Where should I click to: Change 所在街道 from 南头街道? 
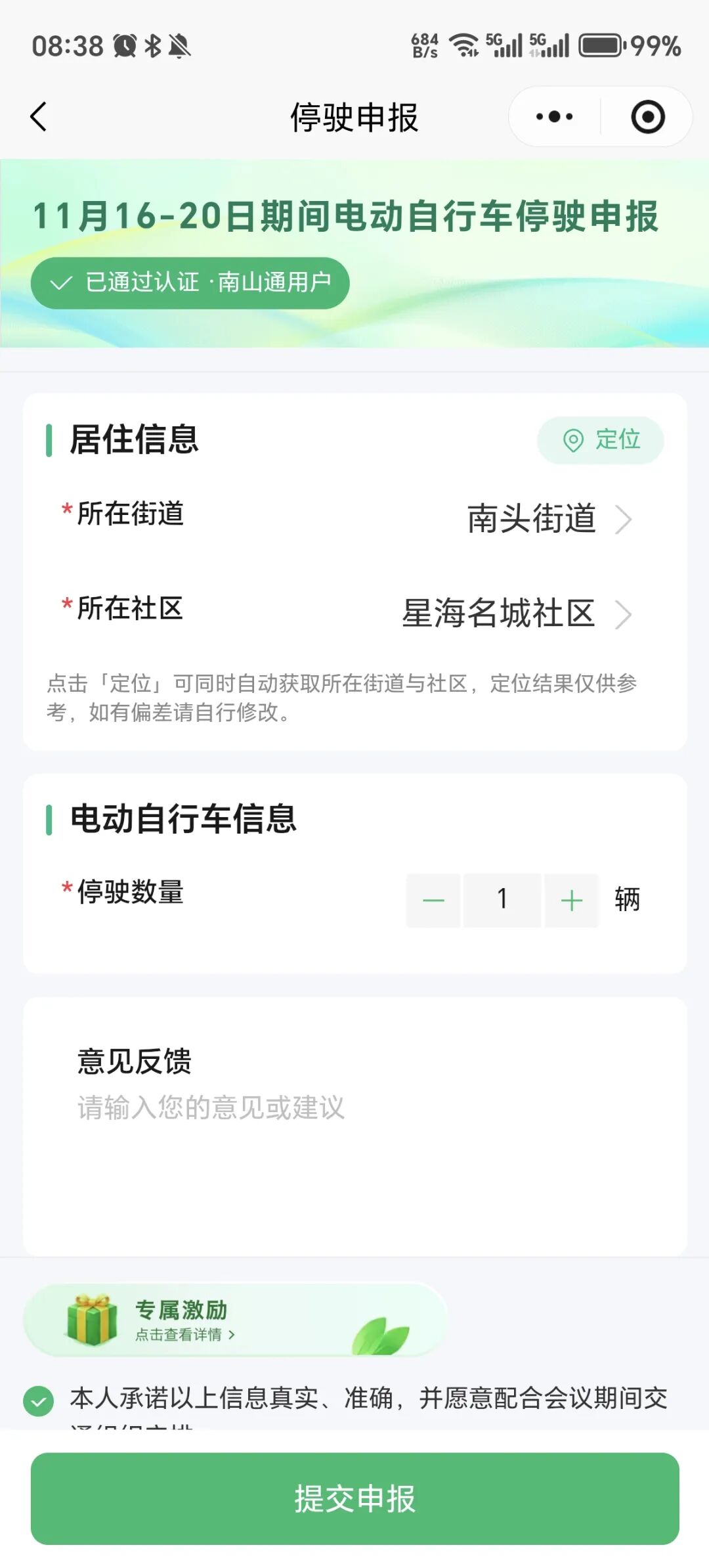tap(354, 518)
